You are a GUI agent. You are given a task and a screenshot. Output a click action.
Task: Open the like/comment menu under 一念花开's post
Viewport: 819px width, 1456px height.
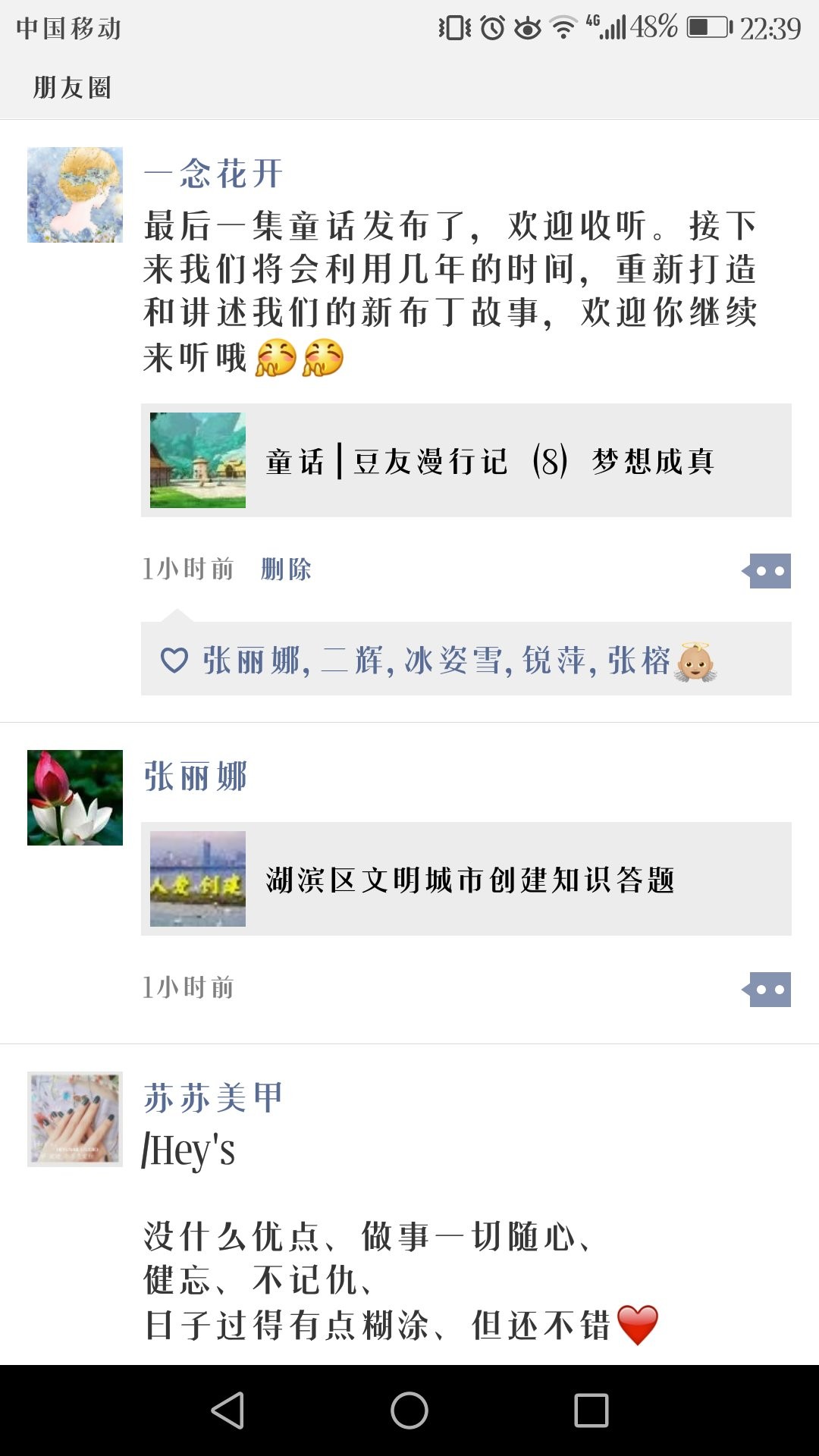click(767, 571)
